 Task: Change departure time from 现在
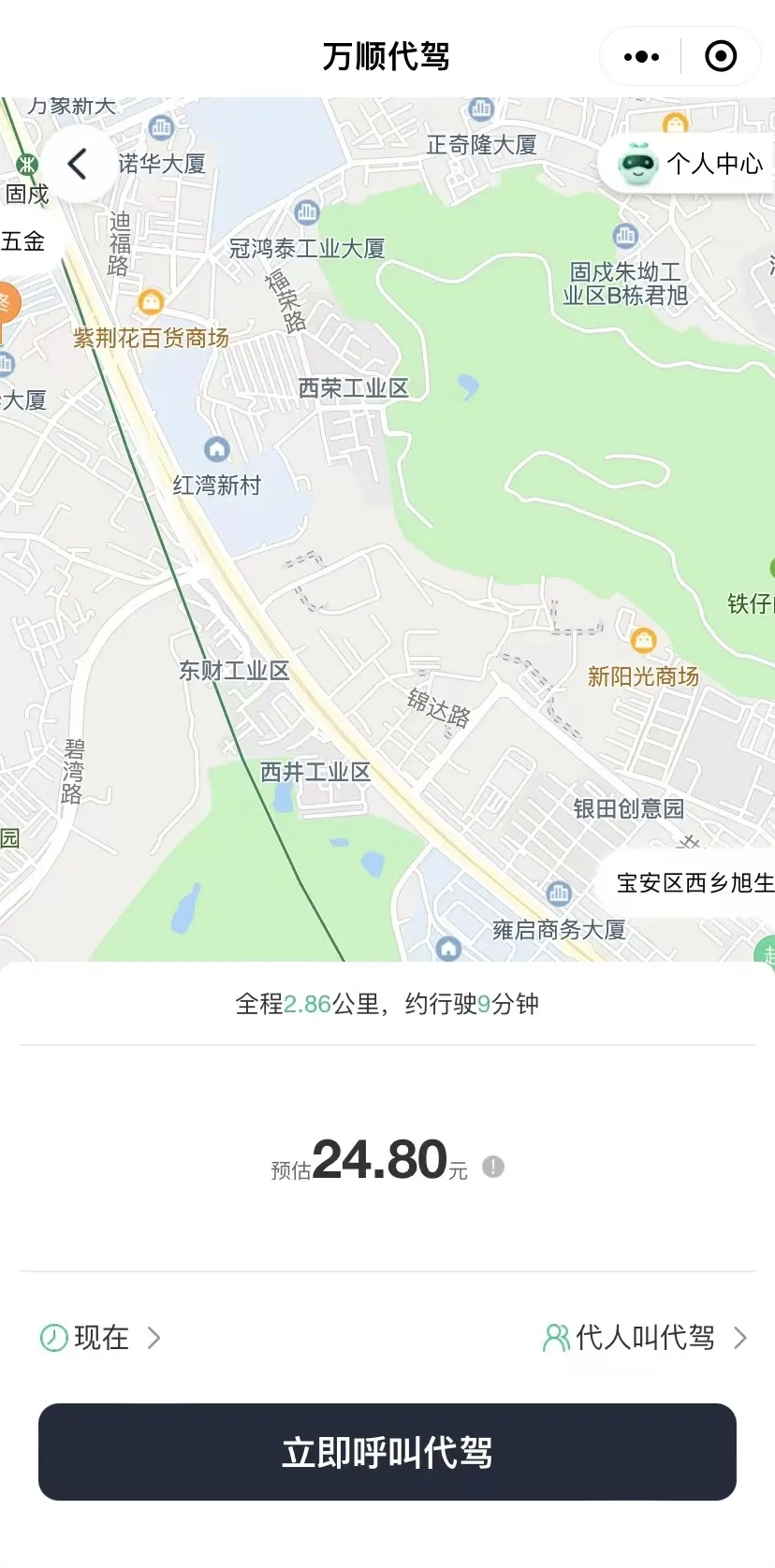tap(100, 1338)
